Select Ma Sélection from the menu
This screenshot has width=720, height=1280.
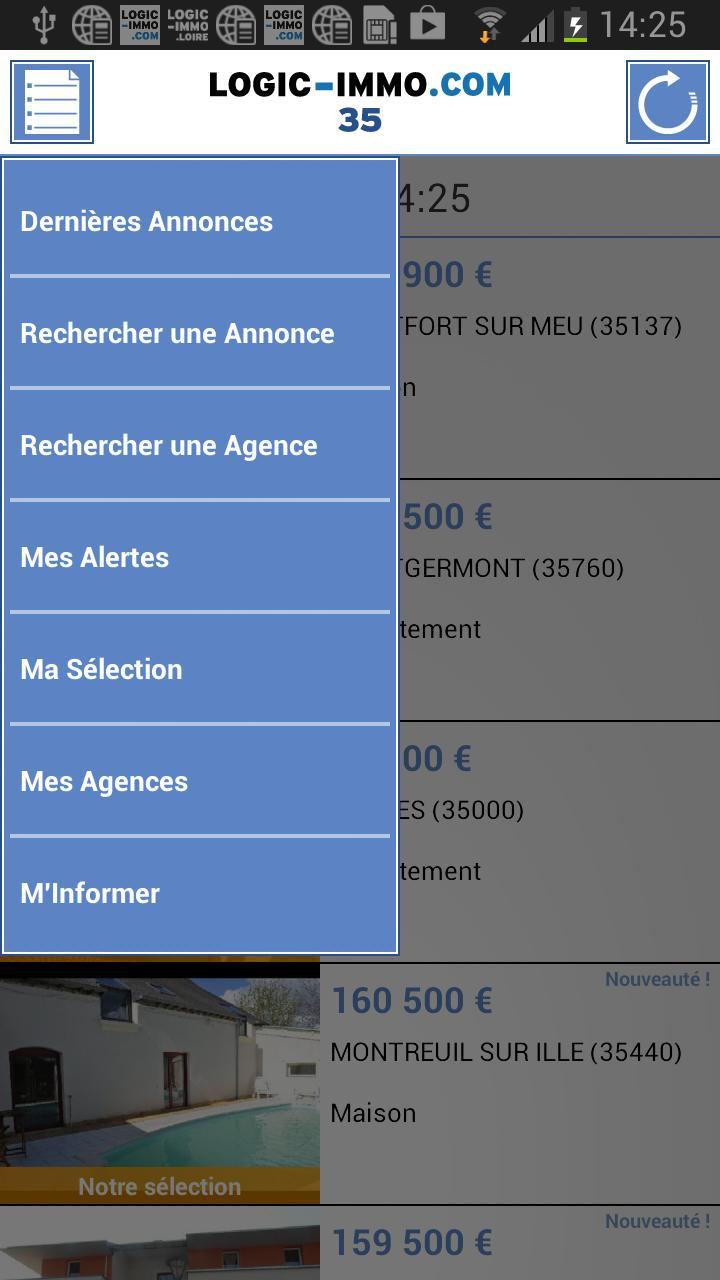(x=100, y=669)
